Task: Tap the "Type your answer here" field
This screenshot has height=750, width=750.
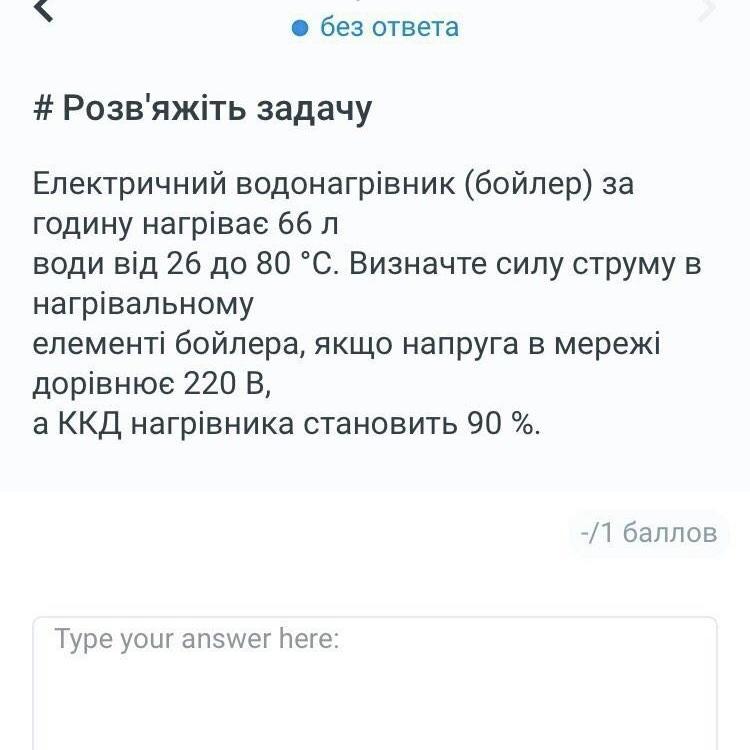Action: [x=375, y=683]
